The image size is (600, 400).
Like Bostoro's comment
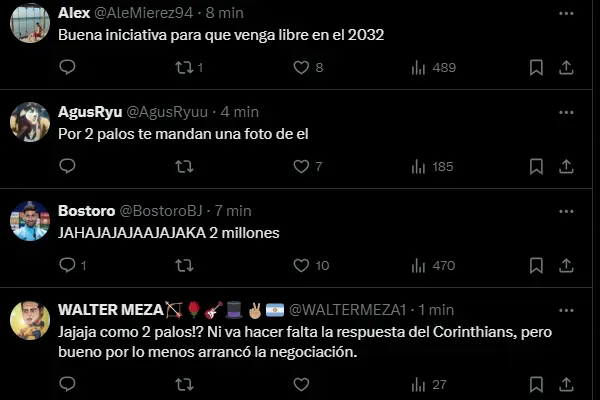[301, 265]
